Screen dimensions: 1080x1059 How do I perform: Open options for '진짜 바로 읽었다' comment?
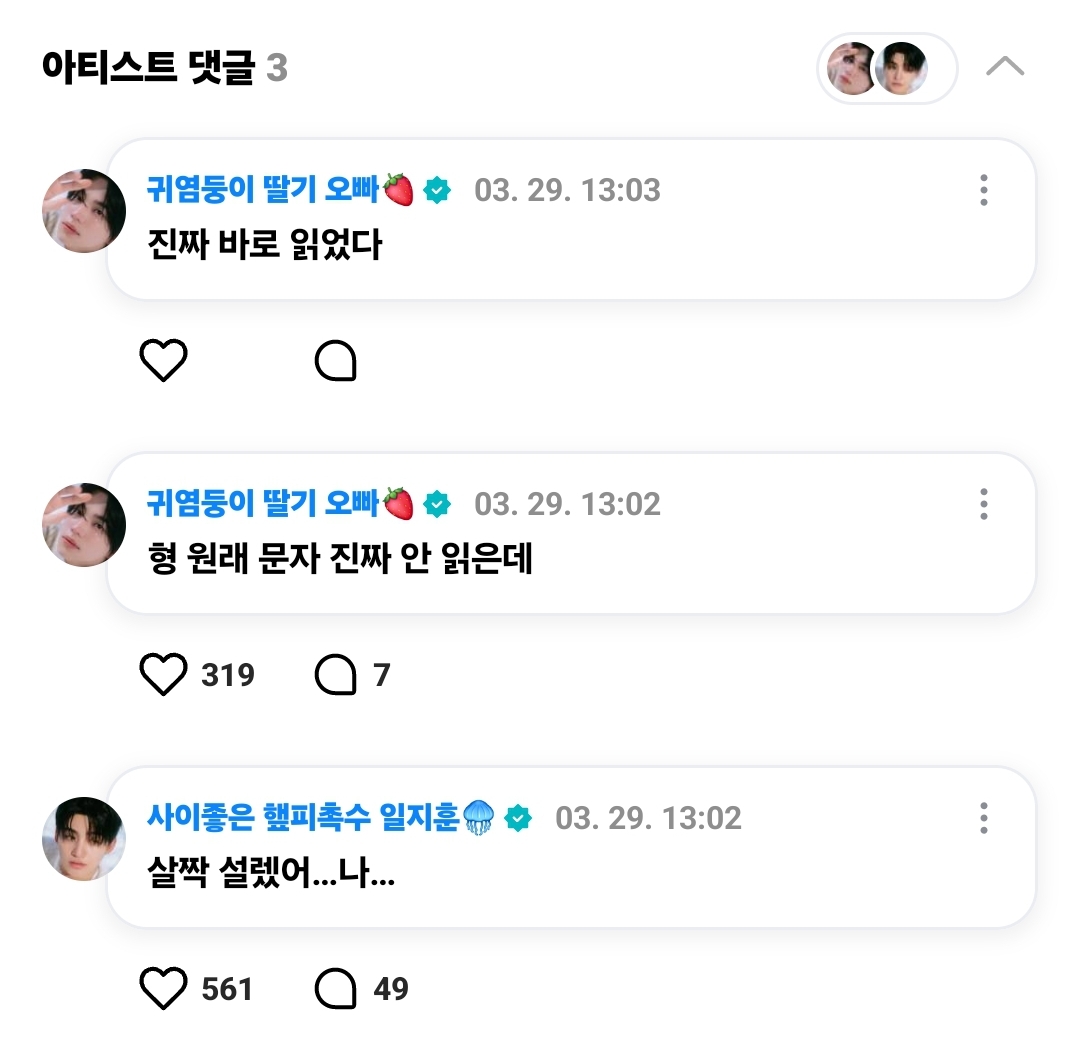coord(984,190)
